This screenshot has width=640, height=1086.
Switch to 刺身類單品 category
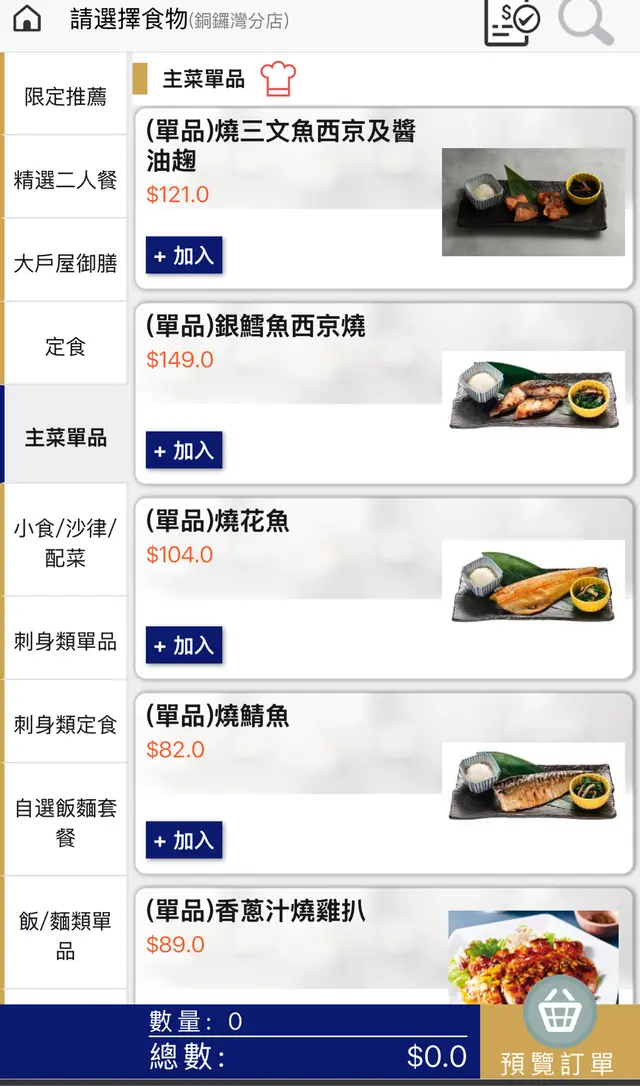pos(65,641)
